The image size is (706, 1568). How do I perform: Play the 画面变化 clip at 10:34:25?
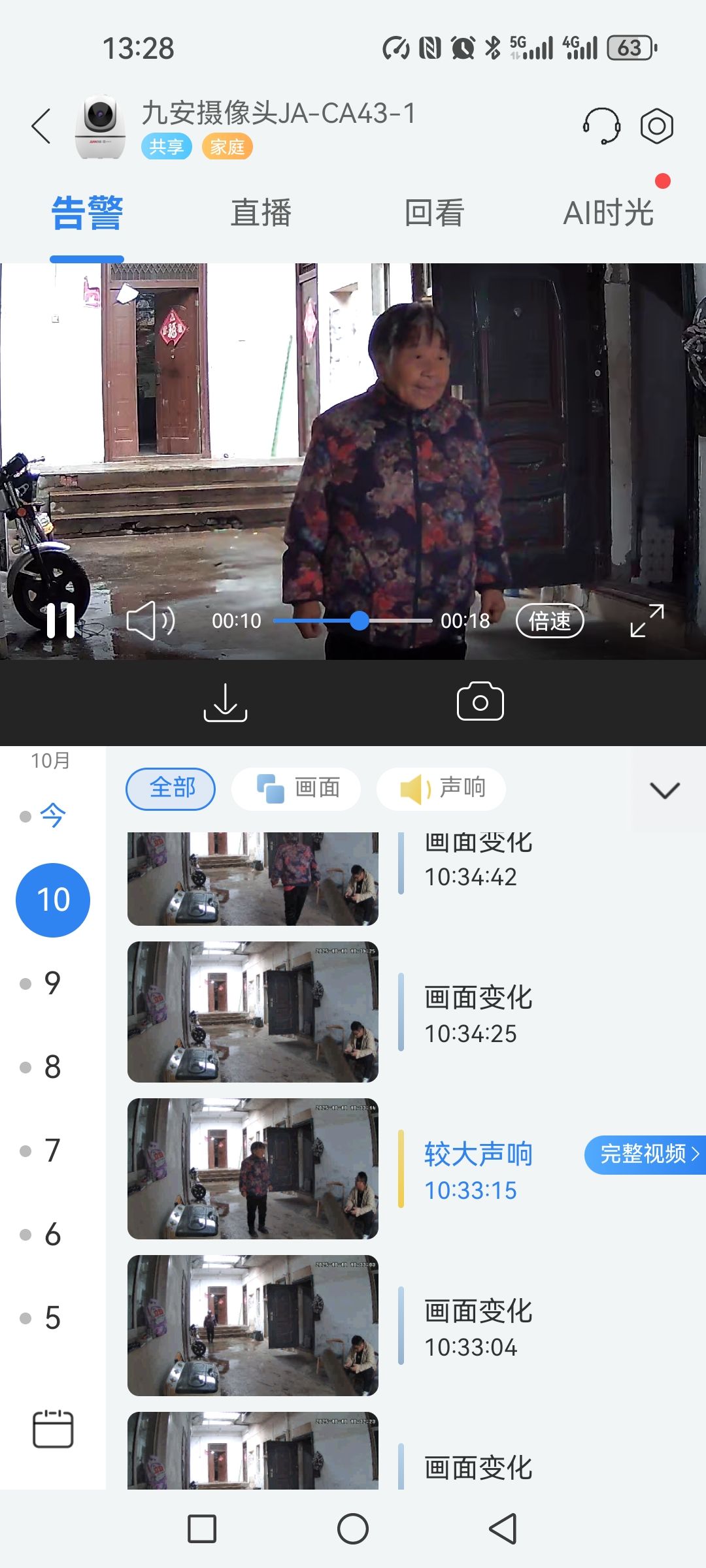tap(253, 1012)
